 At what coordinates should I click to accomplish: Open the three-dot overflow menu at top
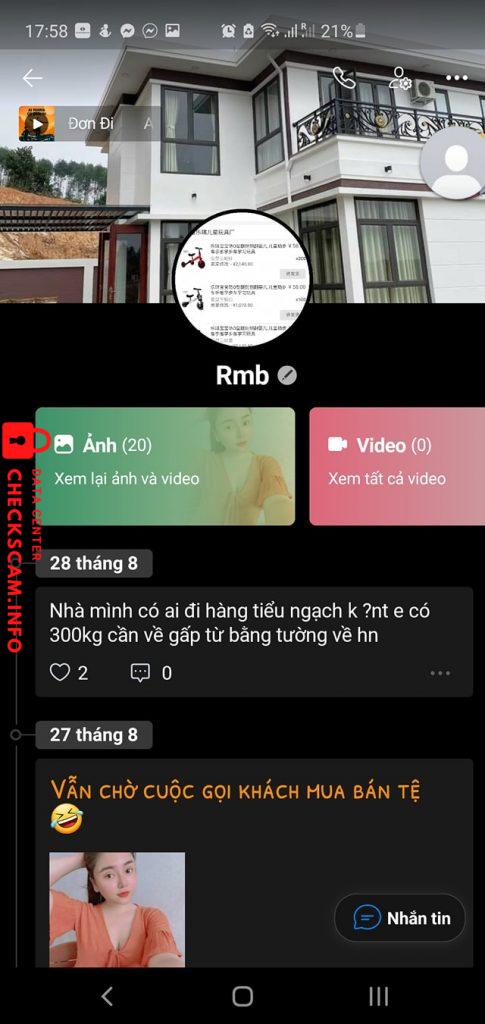pos(456,78)
